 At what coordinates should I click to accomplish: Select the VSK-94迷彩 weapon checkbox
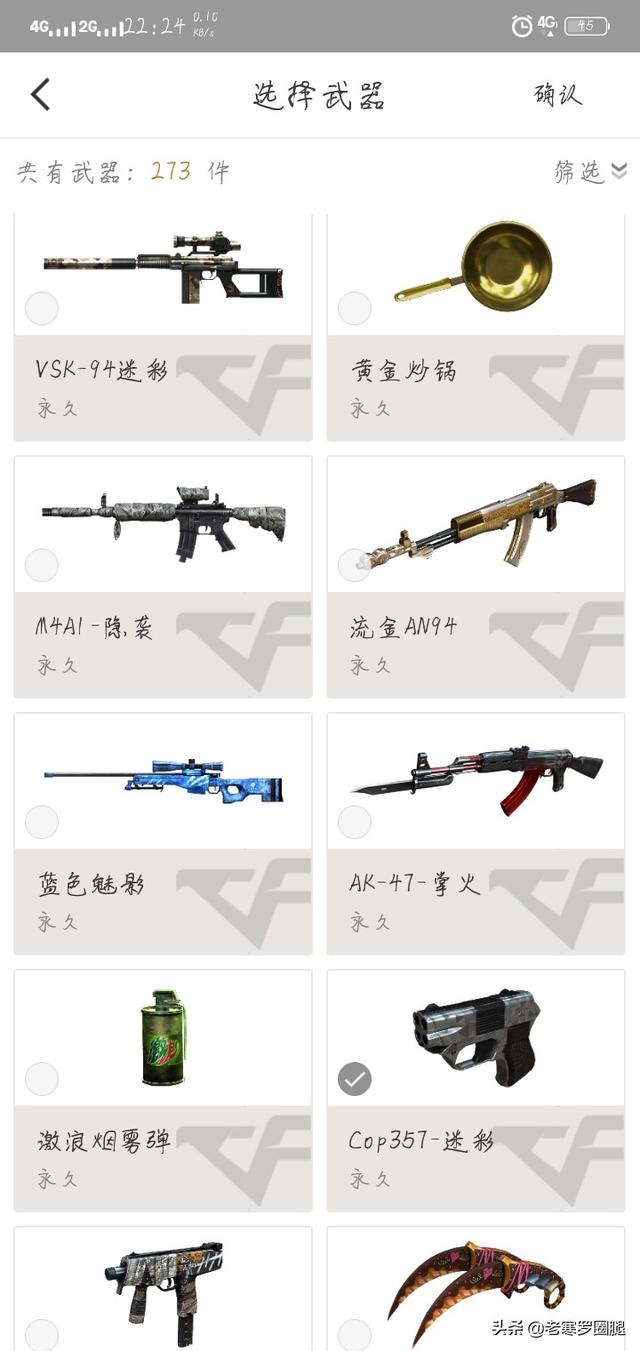[x=41, y=308]
